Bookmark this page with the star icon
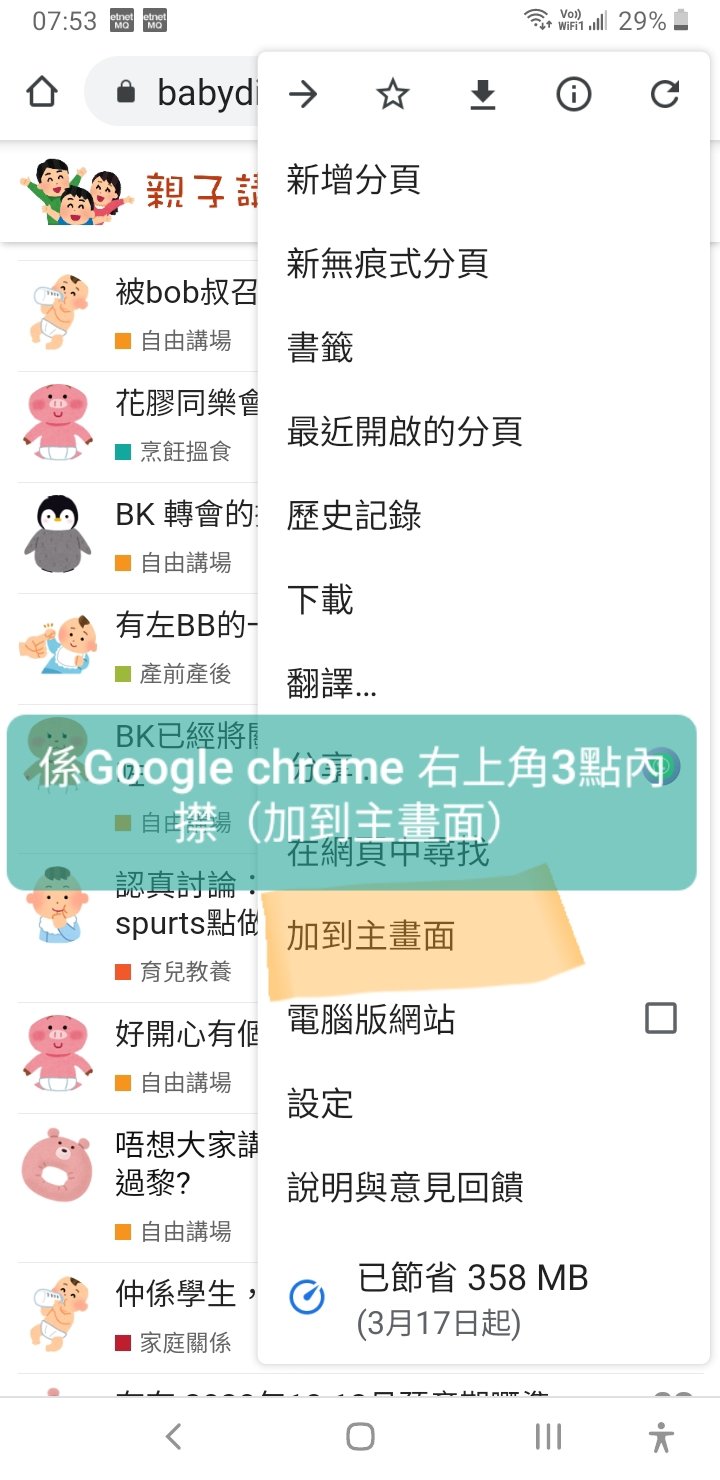This screenshot has height=1480, width=720. coord(392,95)
